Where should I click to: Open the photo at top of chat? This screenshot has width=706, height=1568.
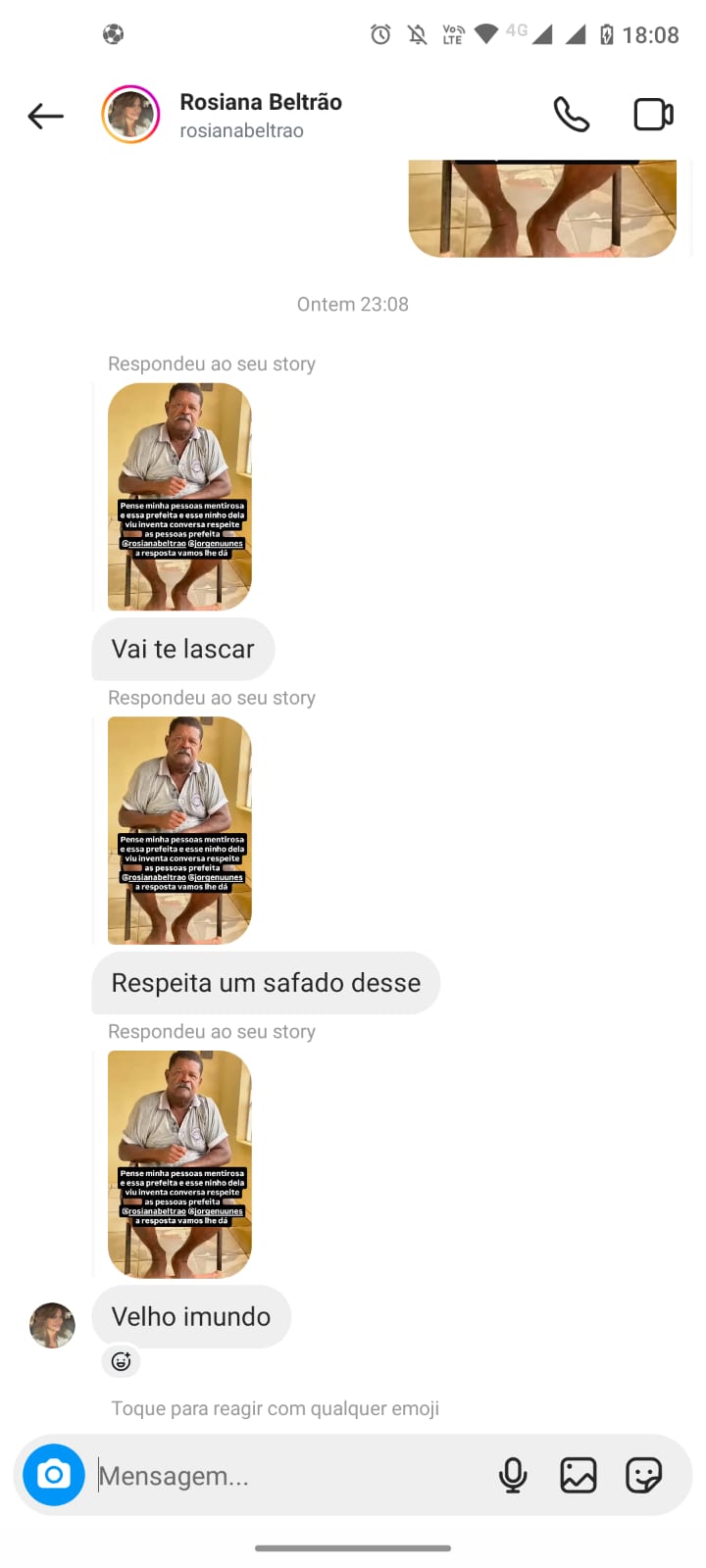(x=542, y=208)
